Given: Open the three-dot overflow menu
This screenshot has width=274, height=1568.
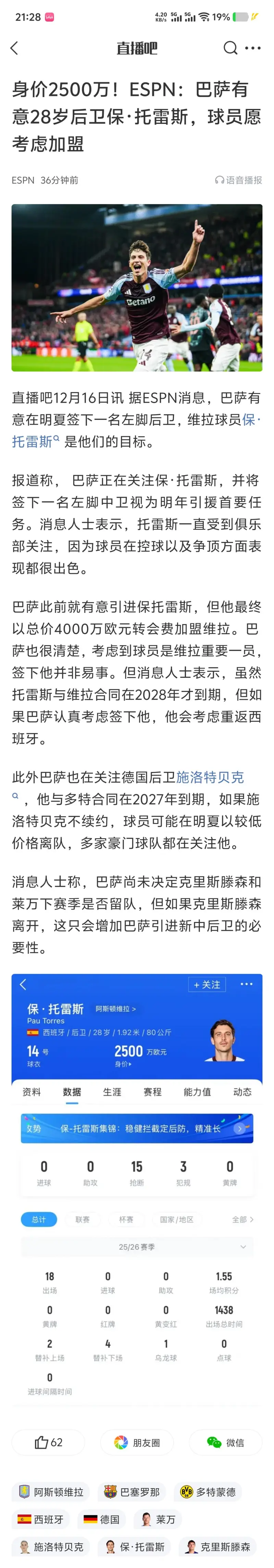Looking at the screenshot, I should 253,48.
